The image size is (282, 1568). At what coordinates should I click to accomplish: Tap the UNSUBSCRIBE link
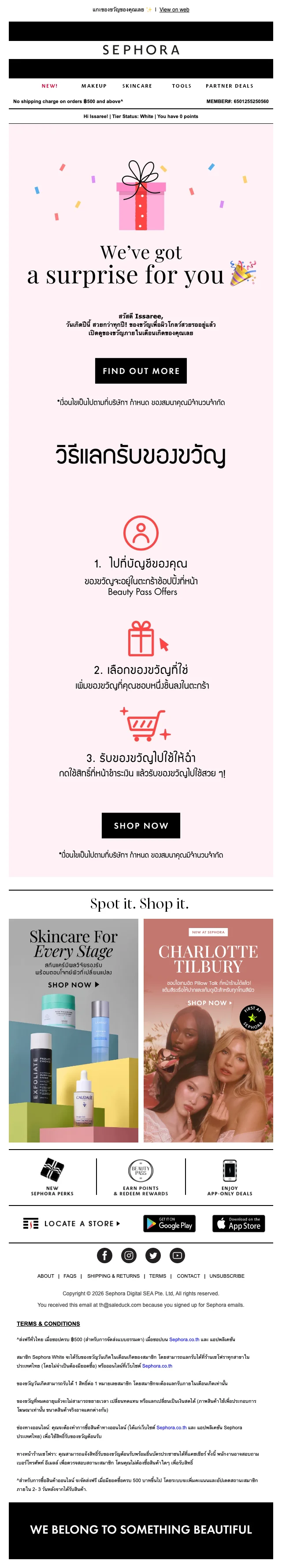coord(226,1276)
